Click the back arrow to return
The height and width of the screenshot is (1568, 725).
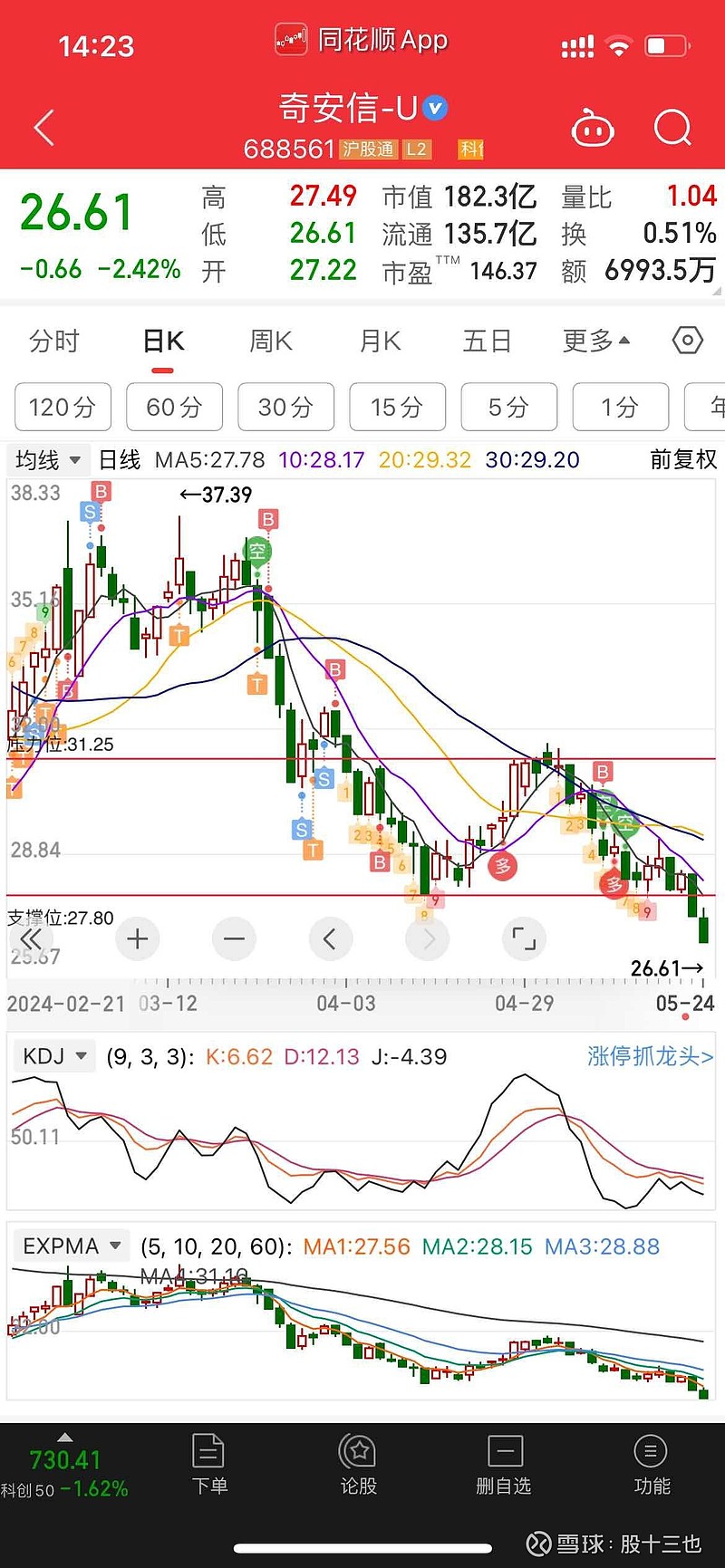[43, 128]
